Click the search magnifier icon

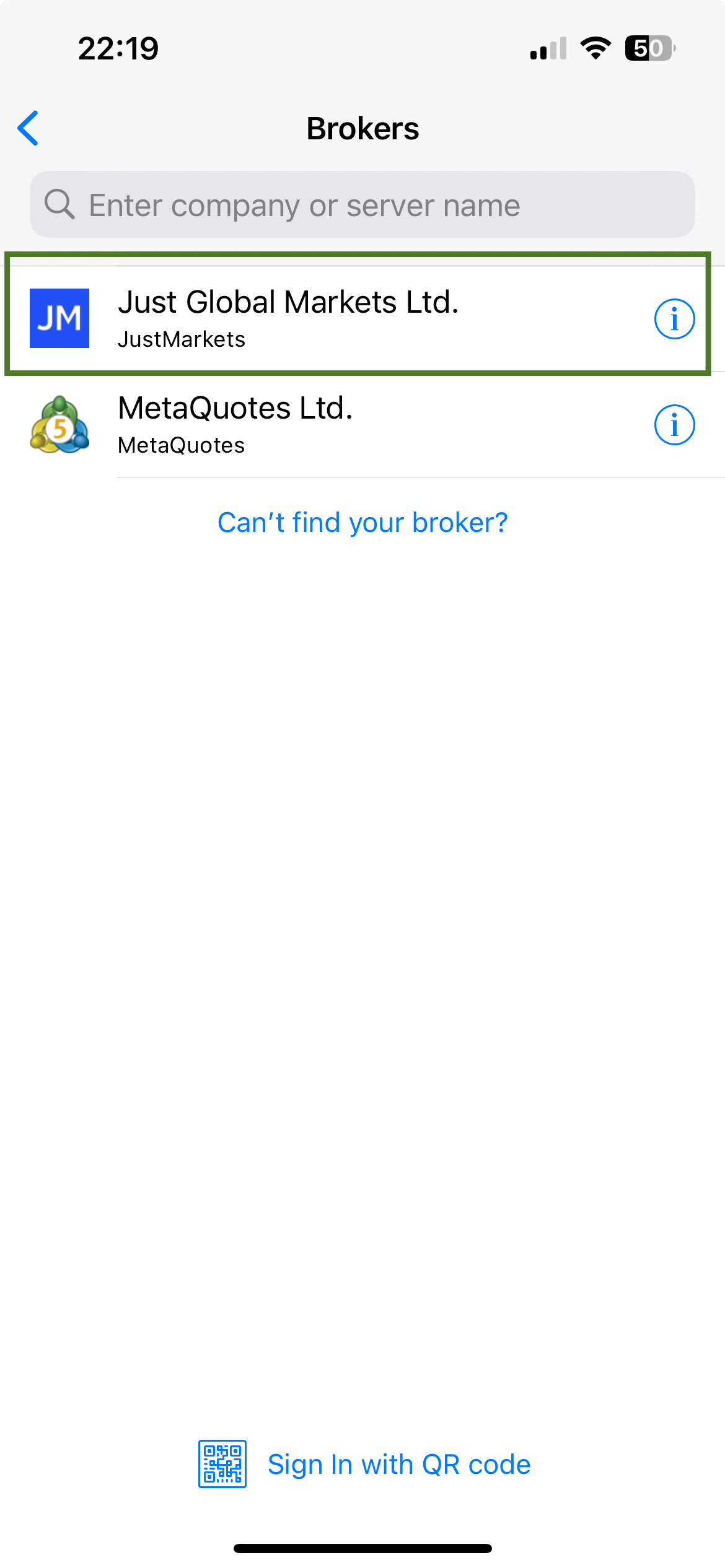[x=59, y=204]
